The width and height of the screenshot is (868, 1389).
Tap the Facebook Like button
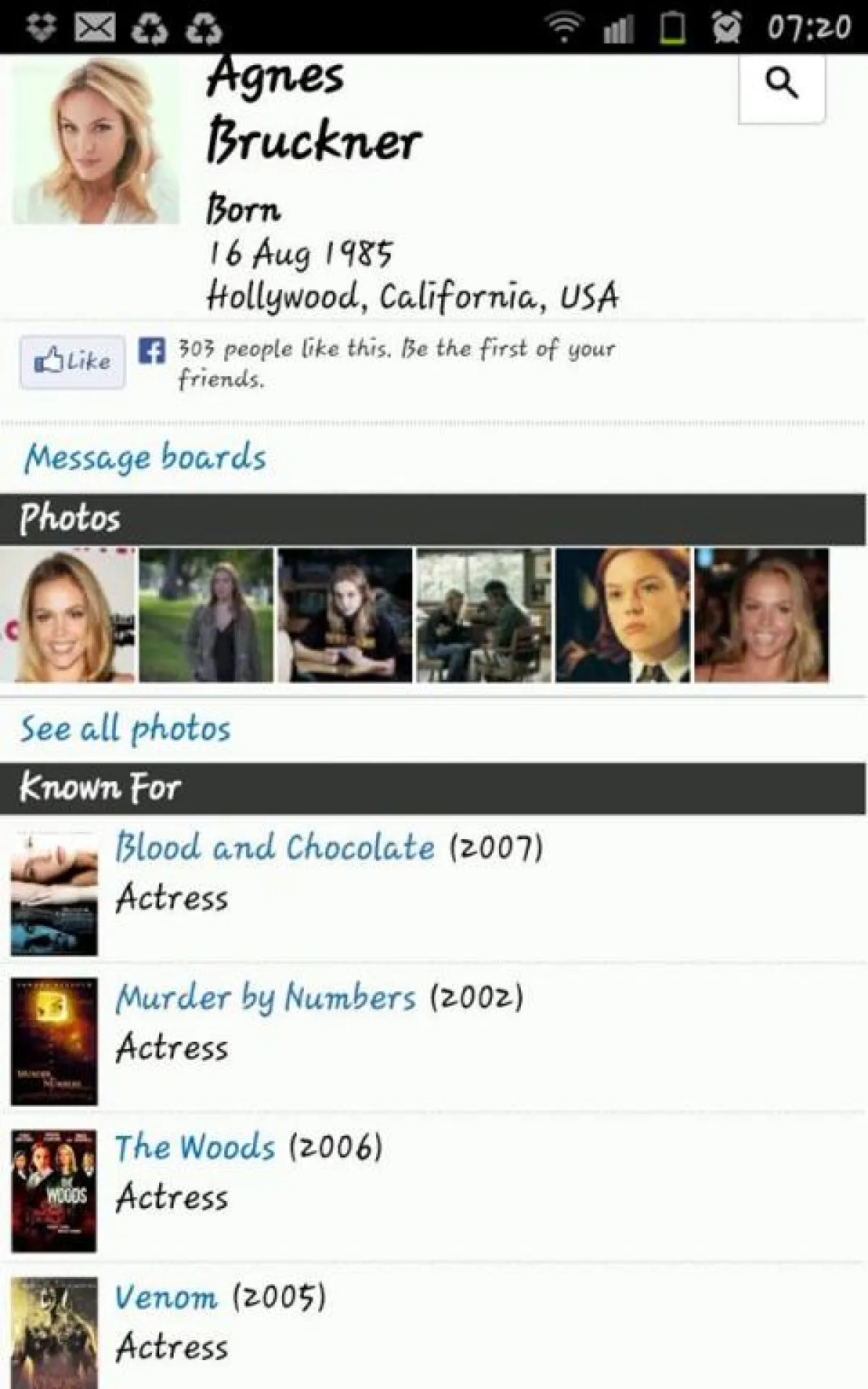pos(72,361)
